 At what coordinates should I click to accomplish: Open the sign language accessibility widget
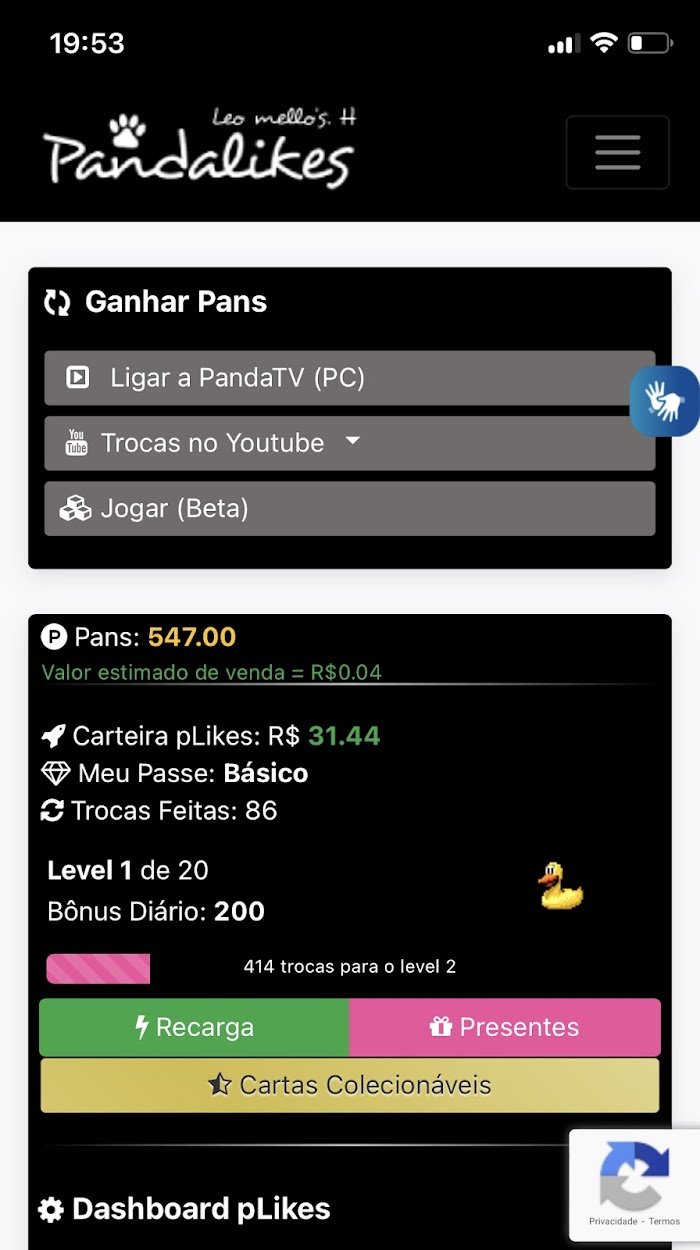point(664,401)
